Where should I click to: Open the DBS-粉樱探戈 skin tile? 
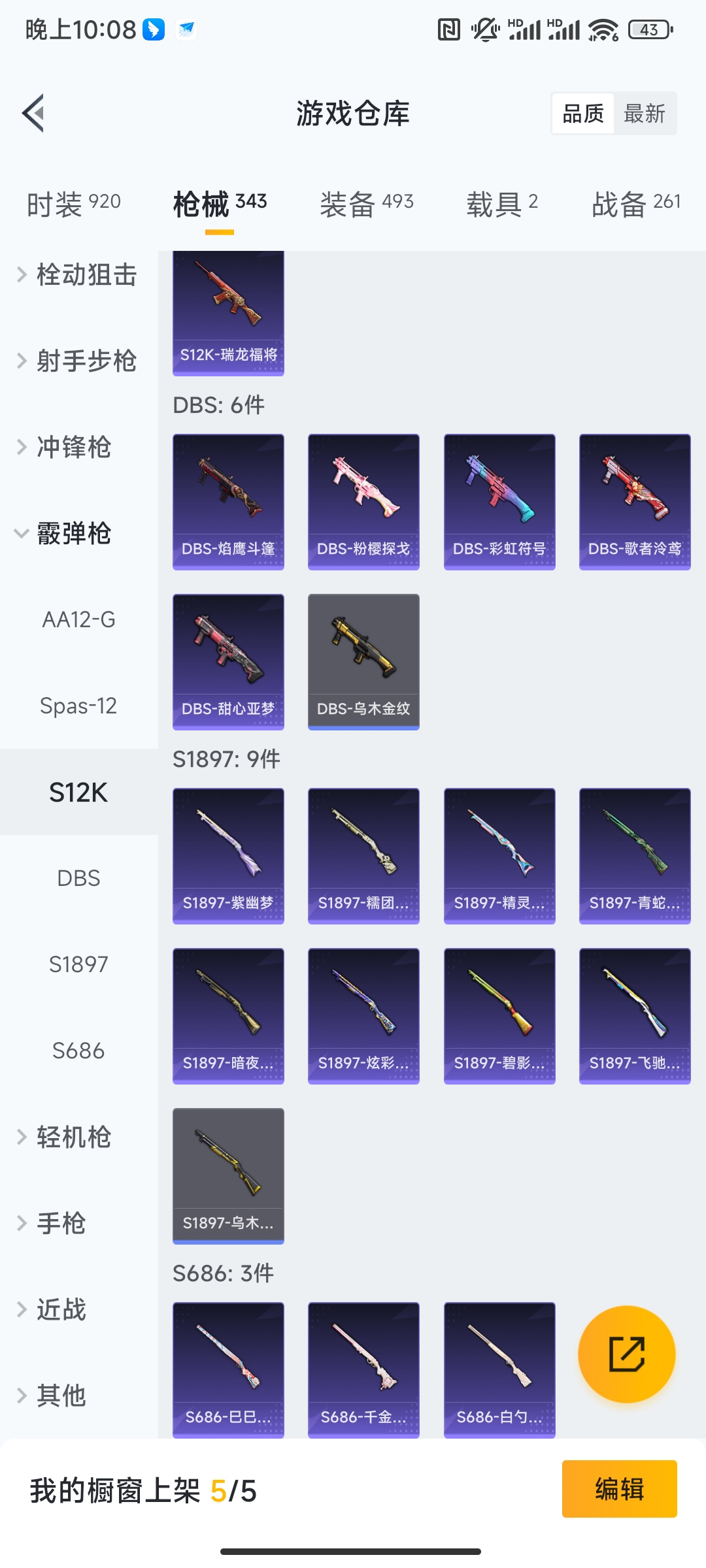[363, 502]
